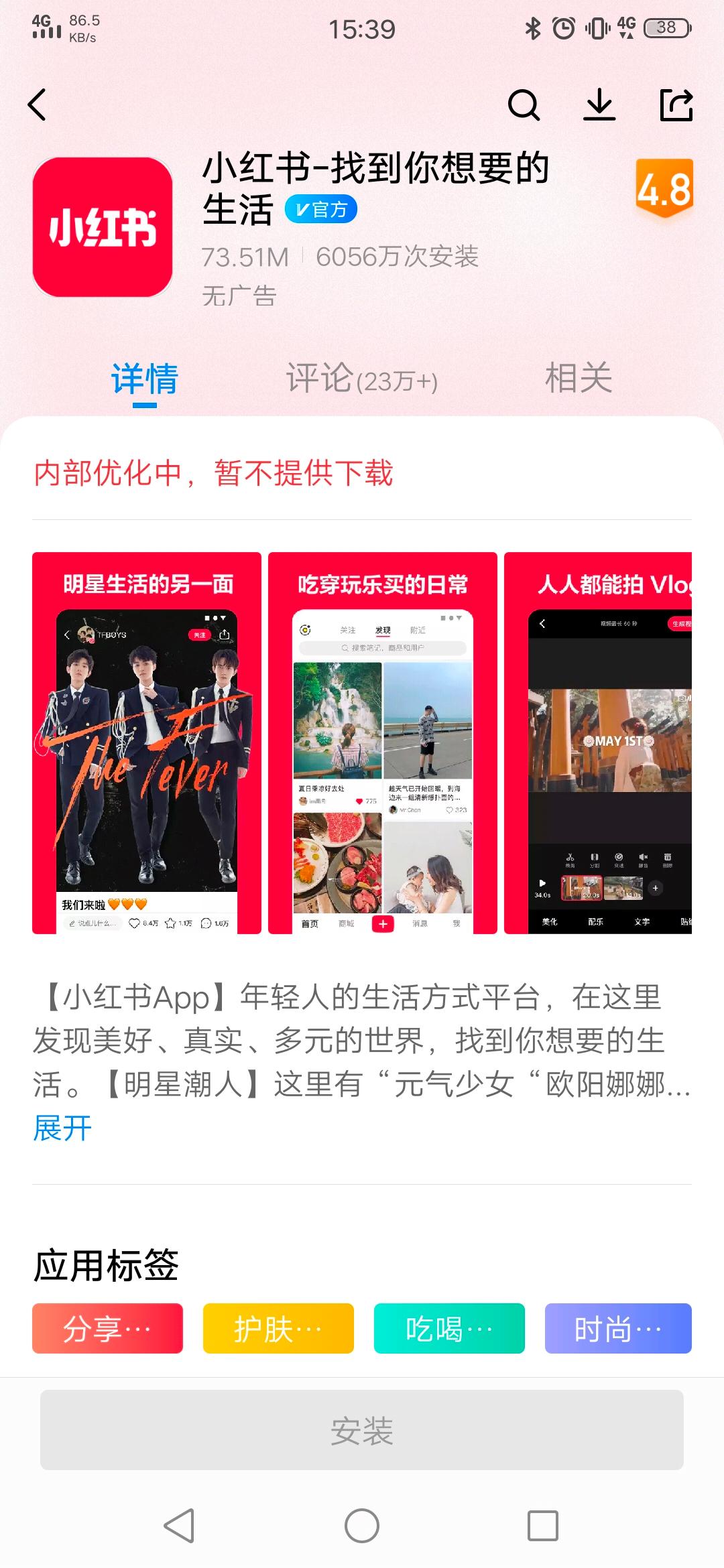Open the search icon in the app bar

[x=524, y=105]
